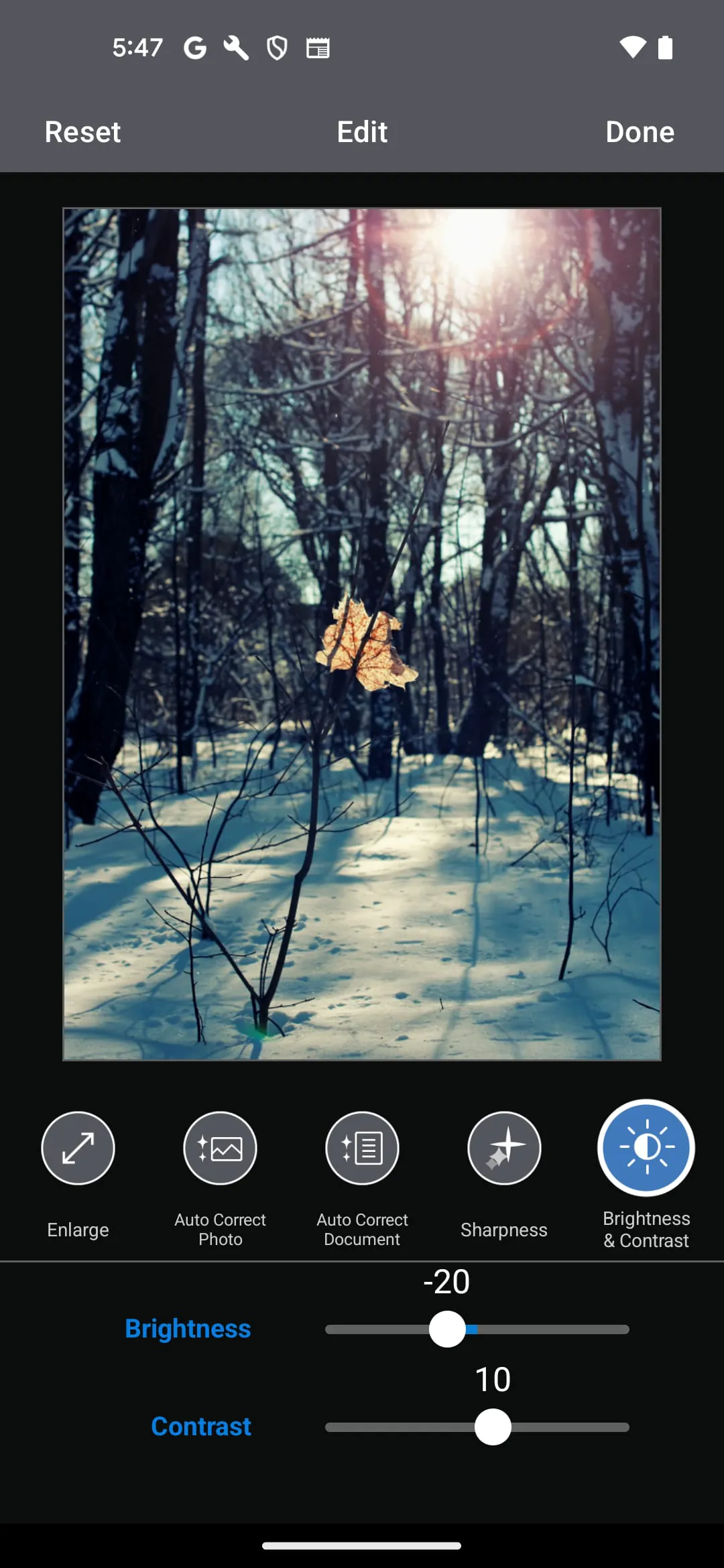The height and width of the screenshot is (1568, 724).
Task: Tap the Contrast slider handle
Action: pos(493,1427)
